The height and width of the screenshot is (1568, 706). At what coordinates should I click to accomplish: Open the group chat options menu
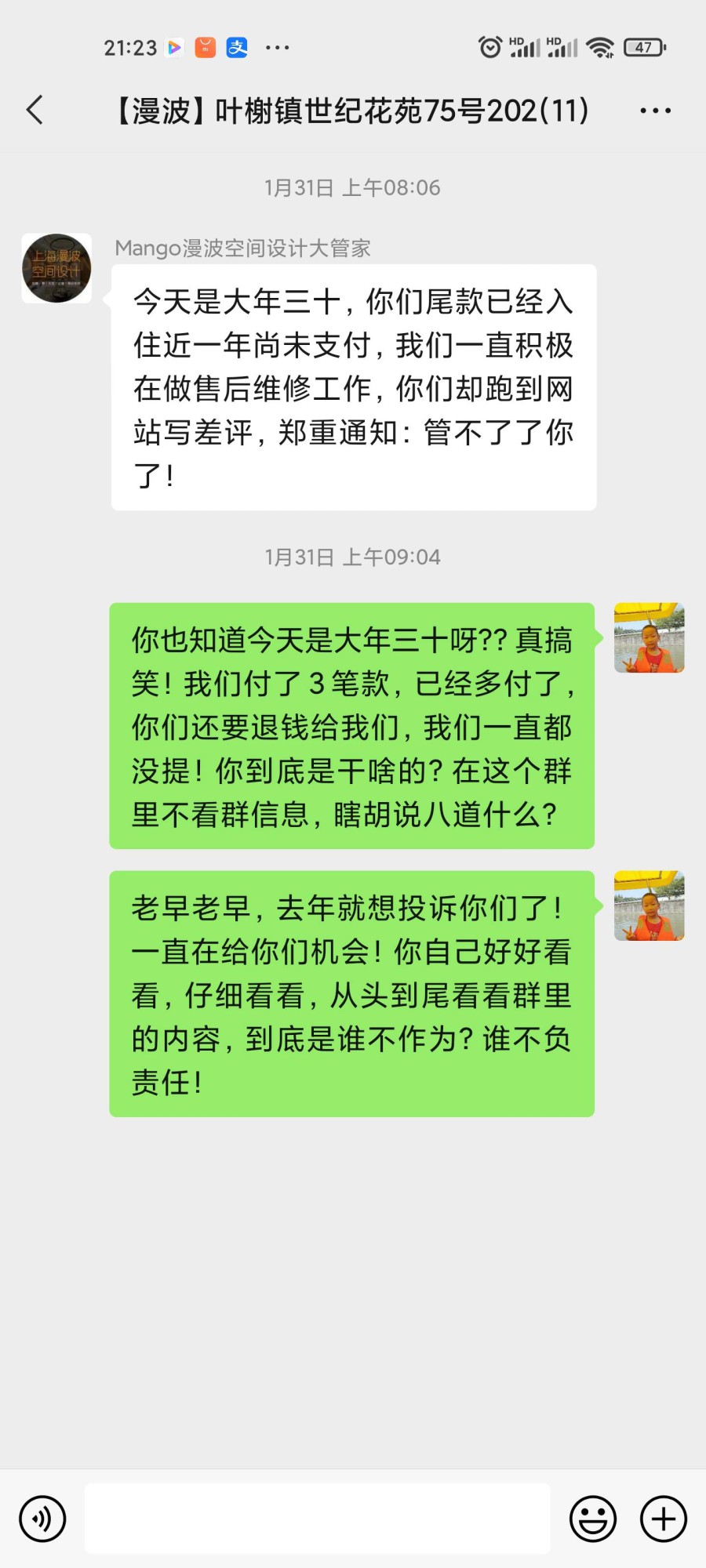click(x=655, y=111)
